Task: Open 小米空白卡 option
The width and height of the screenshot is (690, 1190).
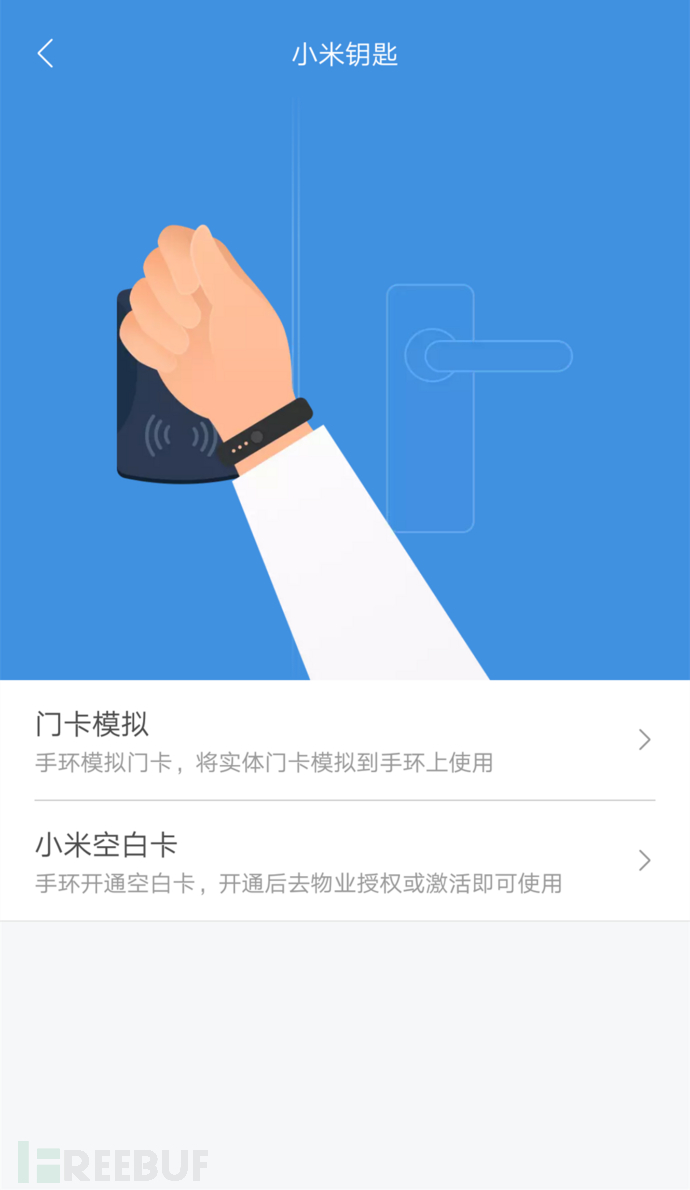Action: point(344,861)
